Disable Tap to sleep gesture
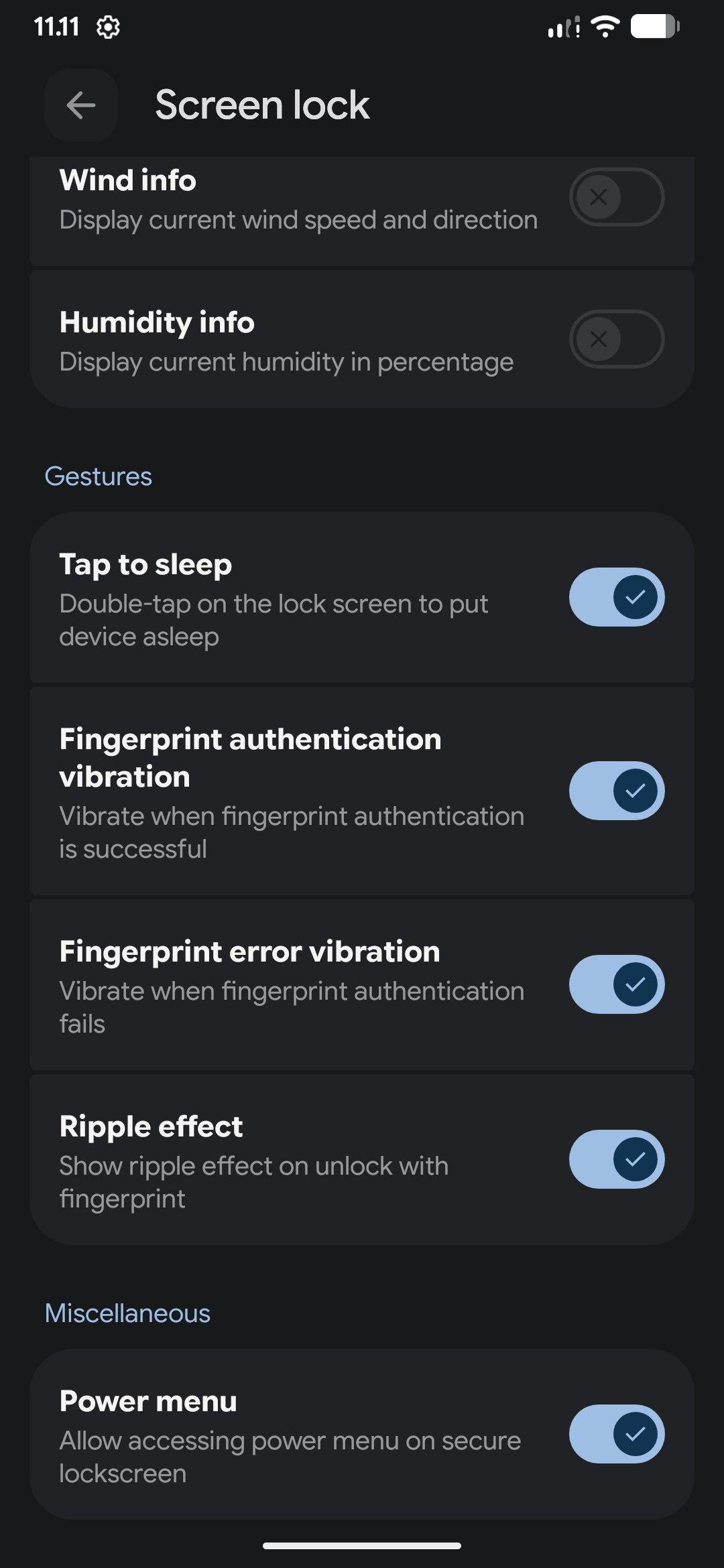The image size is (724, 1568). point(616,596)
